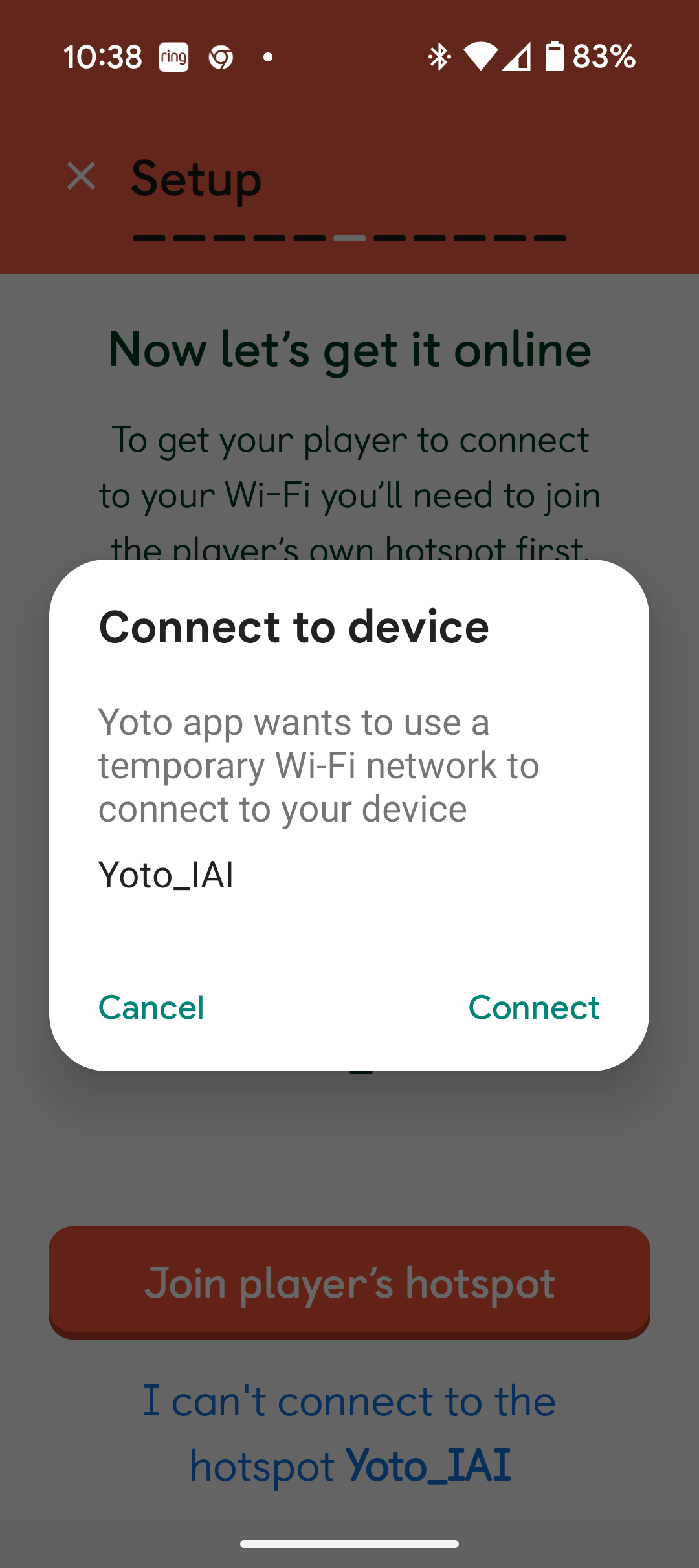Select the Yoto_IAI network entry
This screenshot has height=1568, width=699.
point(166,875)
